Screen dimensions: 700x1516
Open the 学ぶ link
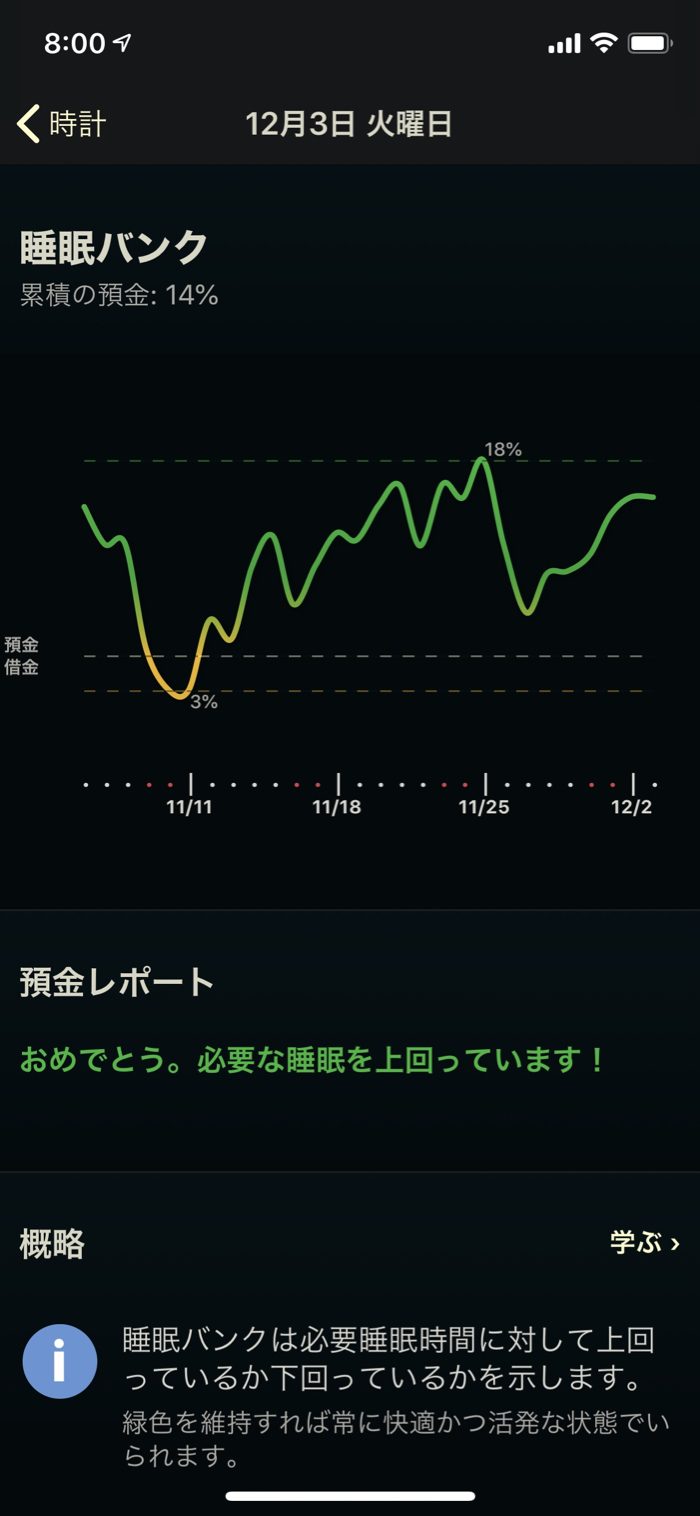click(x=645, y=1243)
